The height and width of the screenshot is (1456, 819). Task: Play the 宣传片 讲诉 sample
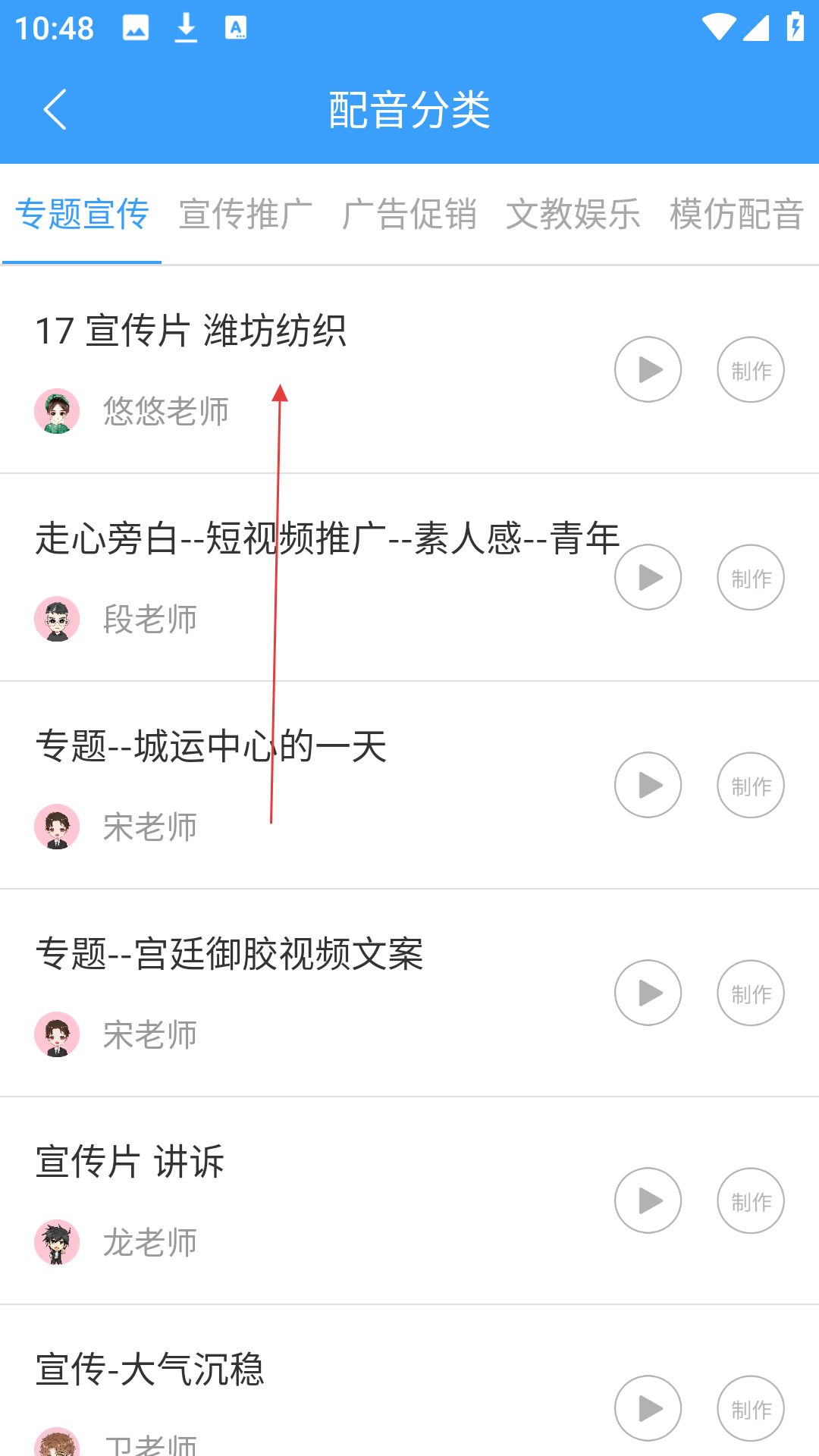[x=648, y=1200]
